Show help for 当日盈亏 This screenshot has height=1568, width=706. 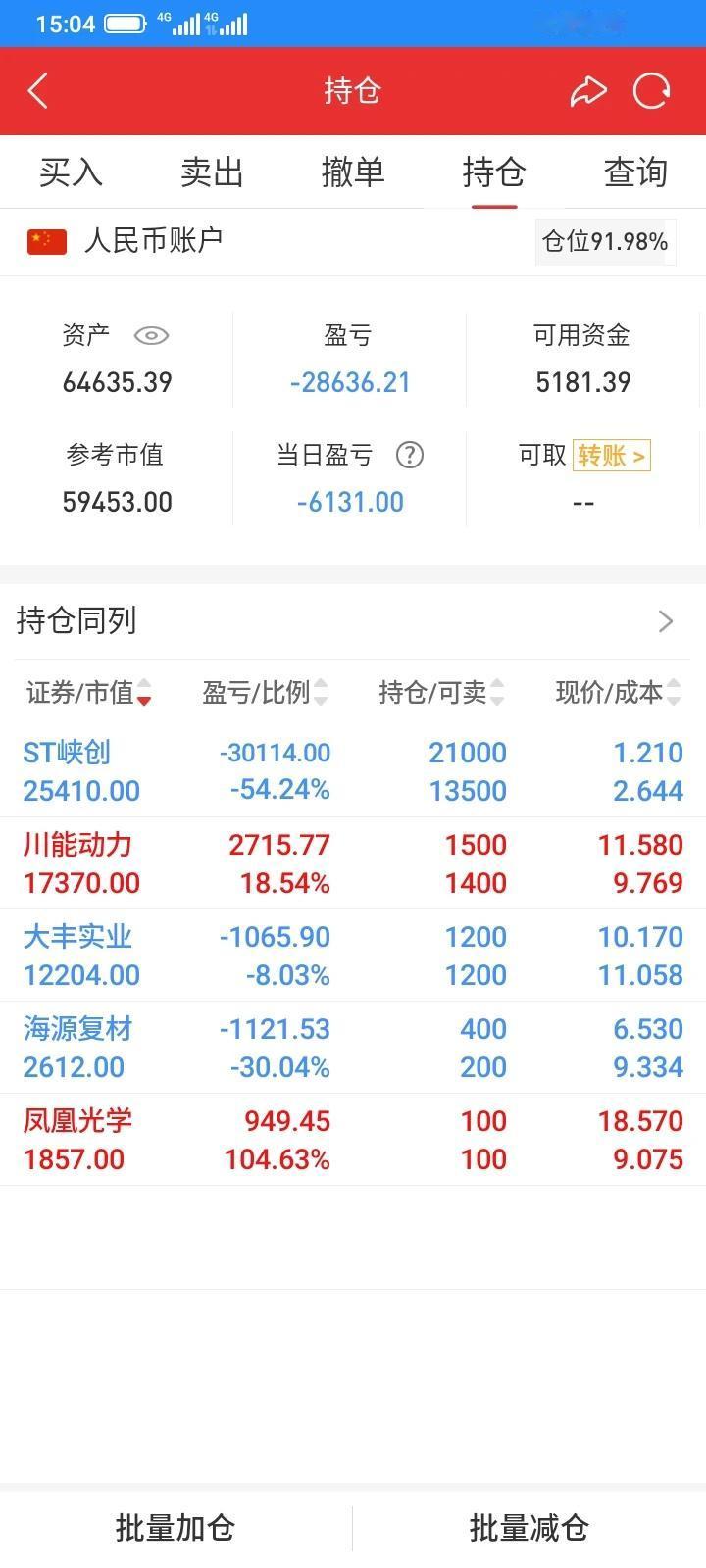tap(409, 455)
